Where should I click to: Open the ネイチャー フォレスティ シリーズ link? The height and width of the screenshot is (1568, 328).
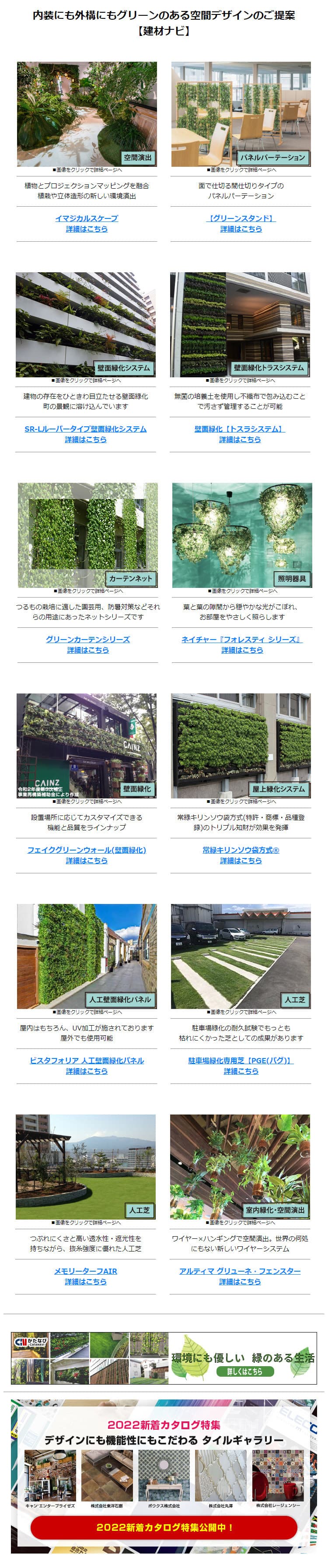click(241, 639)
